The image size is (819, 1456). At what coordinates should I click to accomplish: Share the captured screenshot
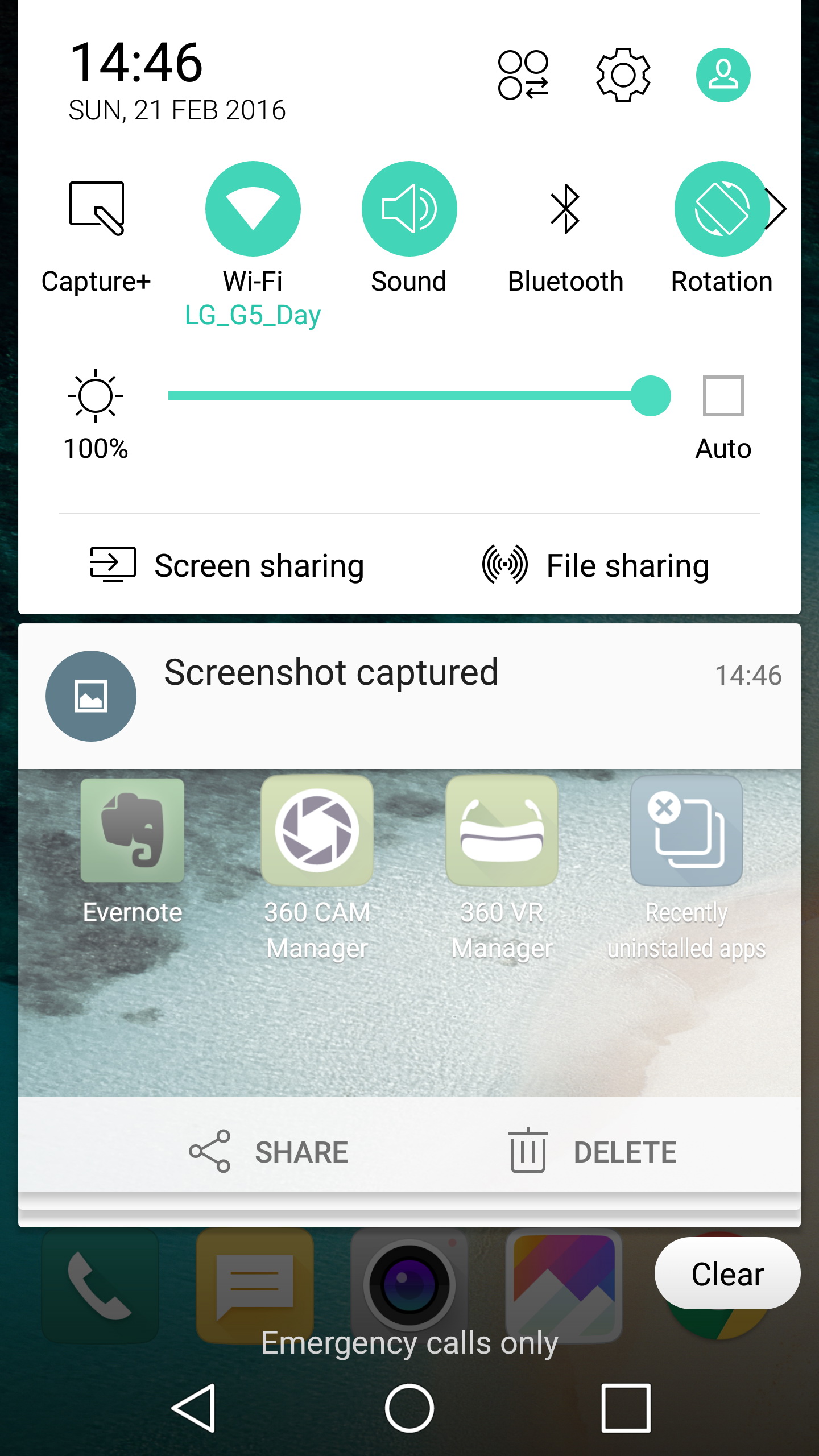tap(268, 1152)
